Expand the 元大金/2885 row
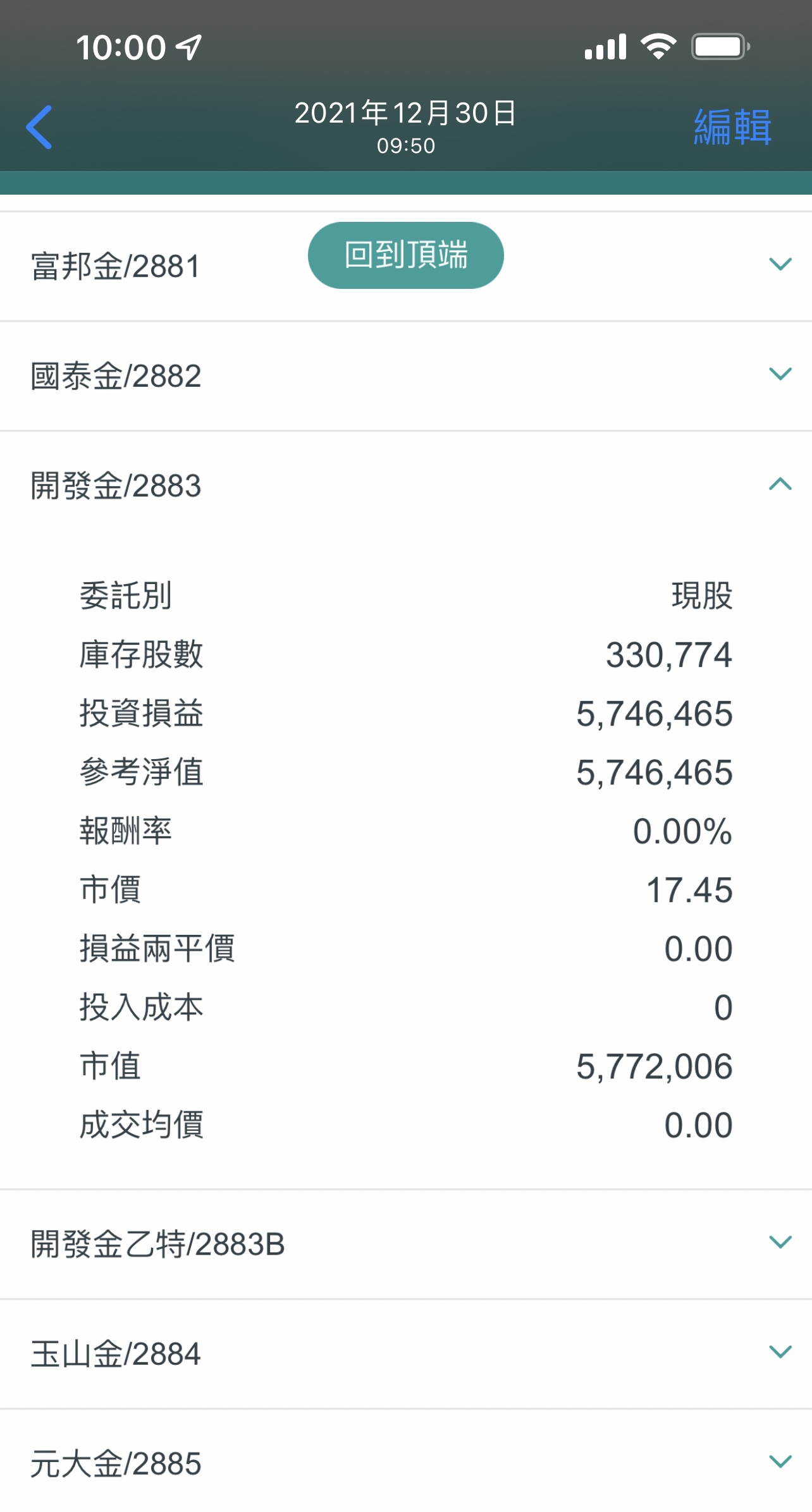Image resolution: width=812 pixels, height=1512 pixels. point(780,1462)
